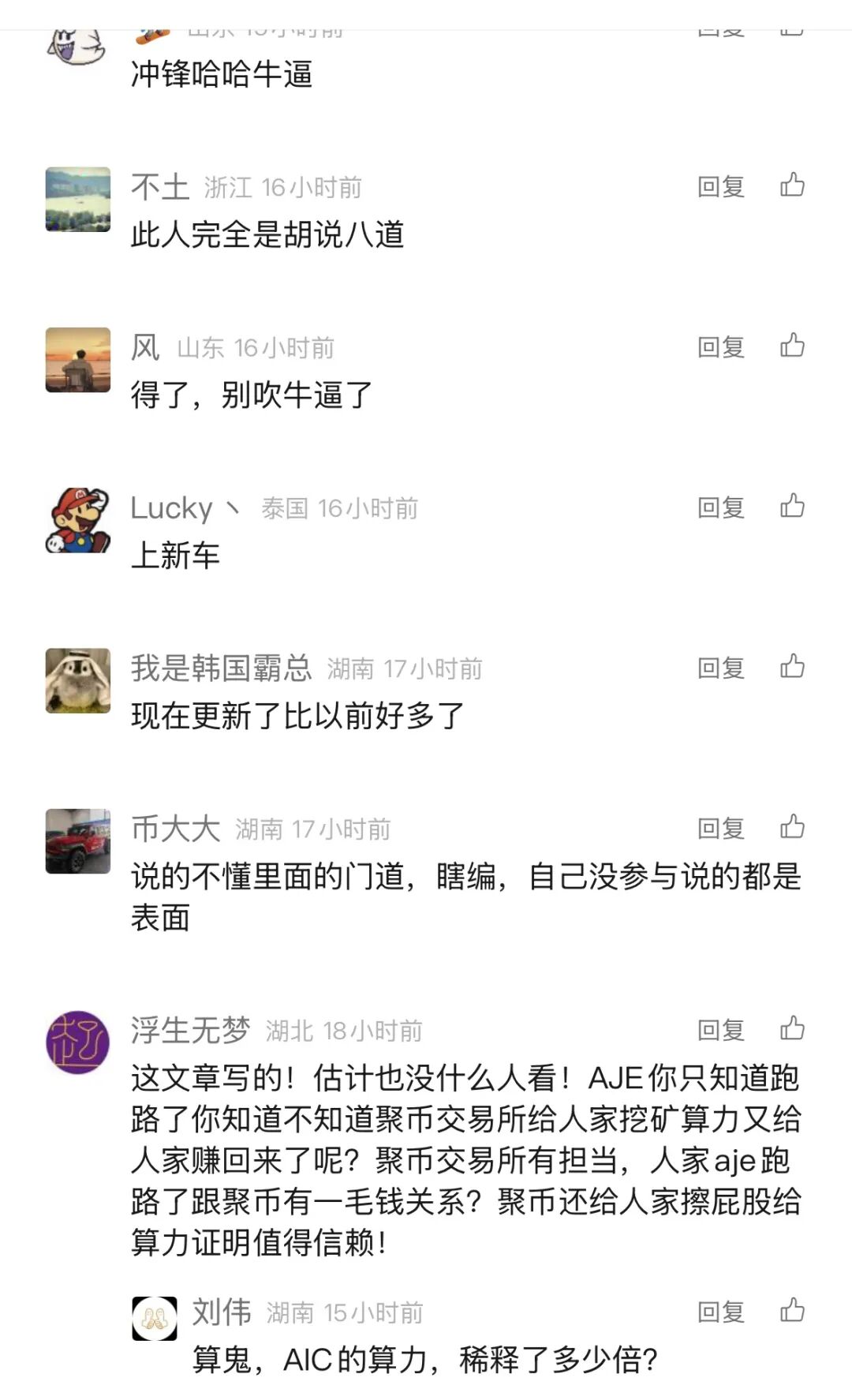Reply to 刘伟's nested reply

722,1312
